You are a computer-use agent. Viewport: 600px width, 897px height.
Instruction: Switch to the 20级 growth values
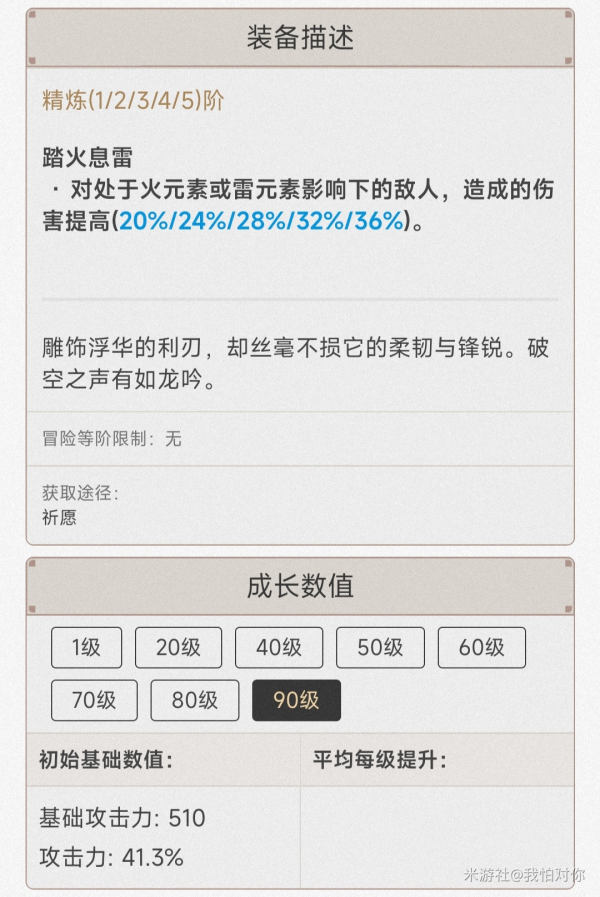[x=178, y=647]
